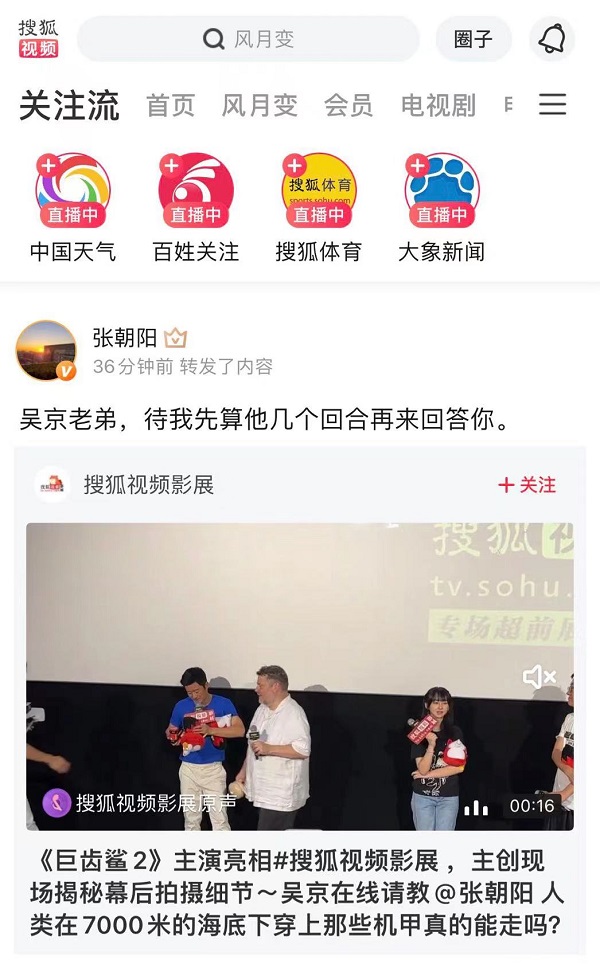Open 大象新闻 live stream

point(441,208)
